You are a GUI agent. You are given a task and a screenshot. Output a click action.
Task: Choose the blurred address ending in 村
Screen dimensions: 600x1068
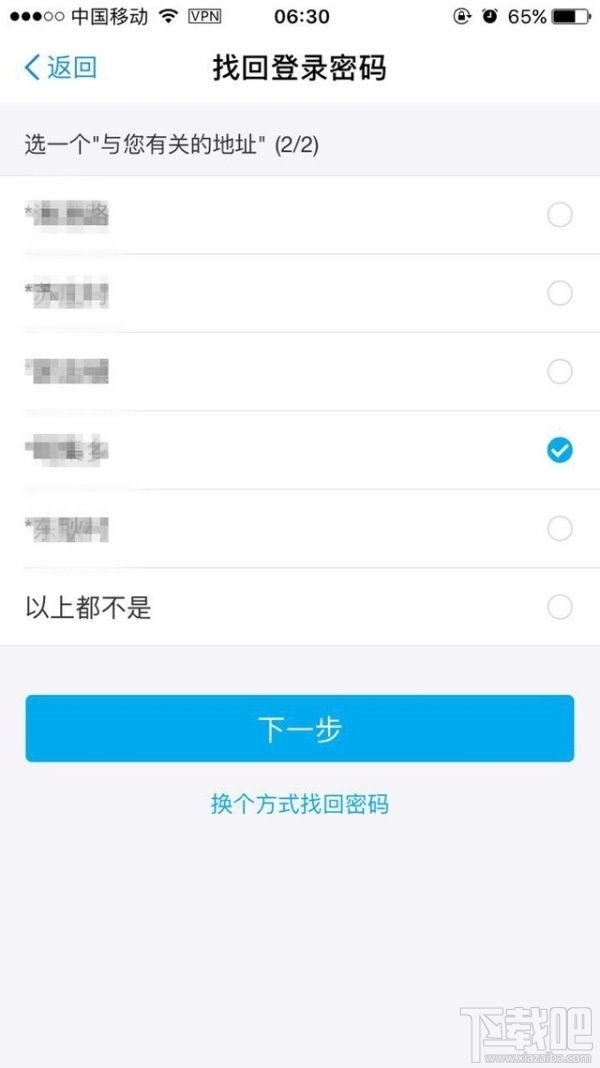click(559, 293)
